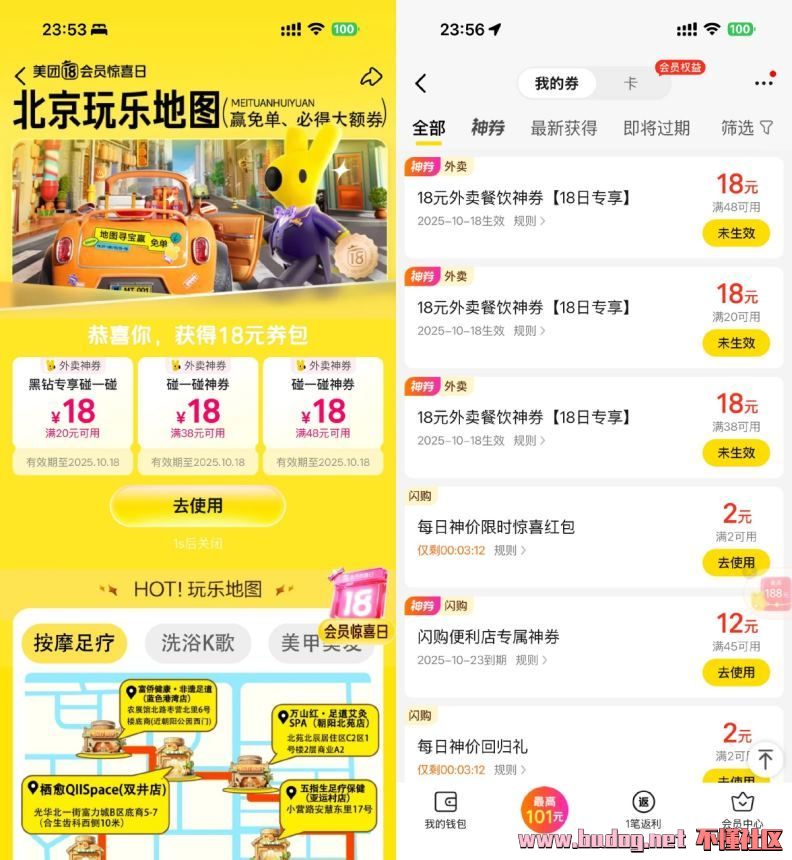View 规则 of 闪购便利店专属神券
This screenshot has height=860, width=792.
point(530,660)
